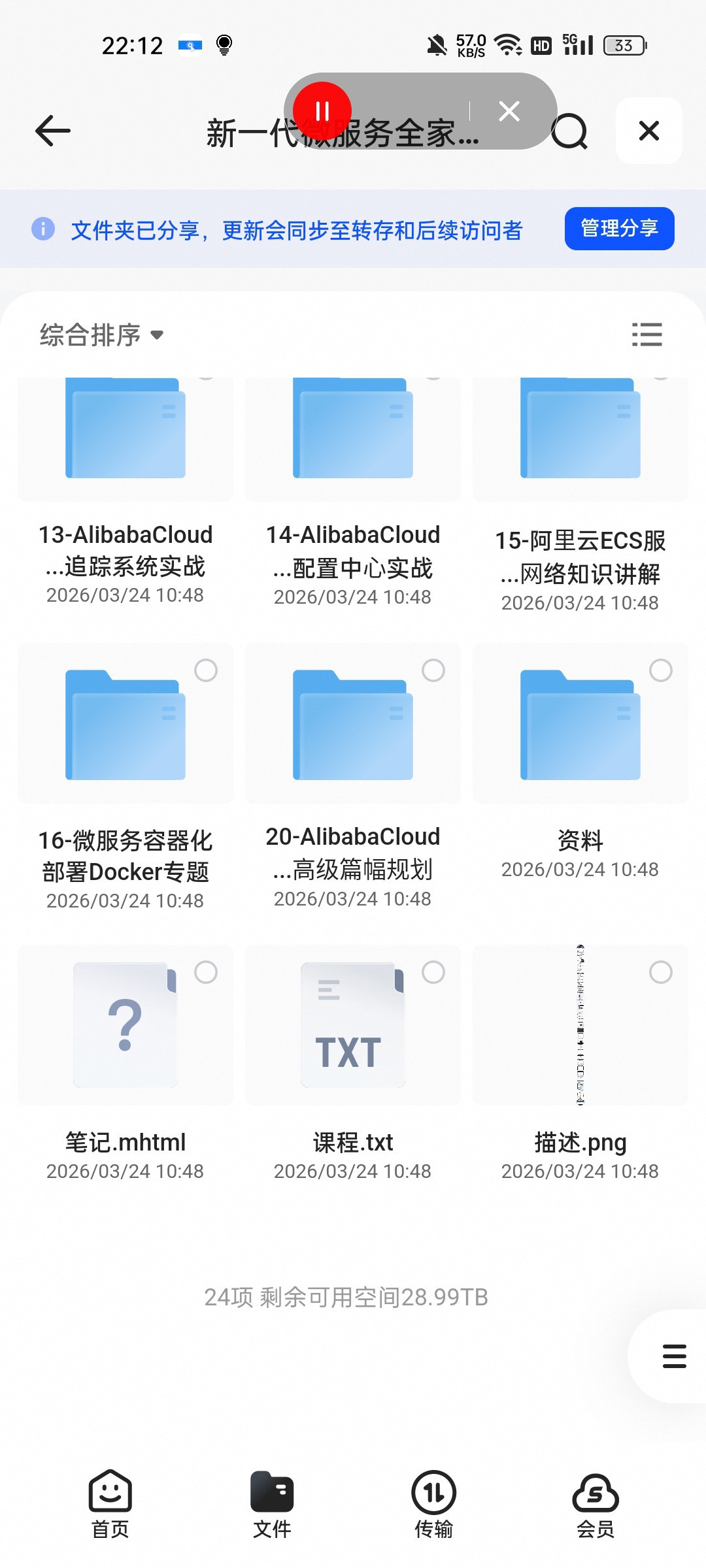
Task: Go back with the arrow icon
Action: (52, 131)
